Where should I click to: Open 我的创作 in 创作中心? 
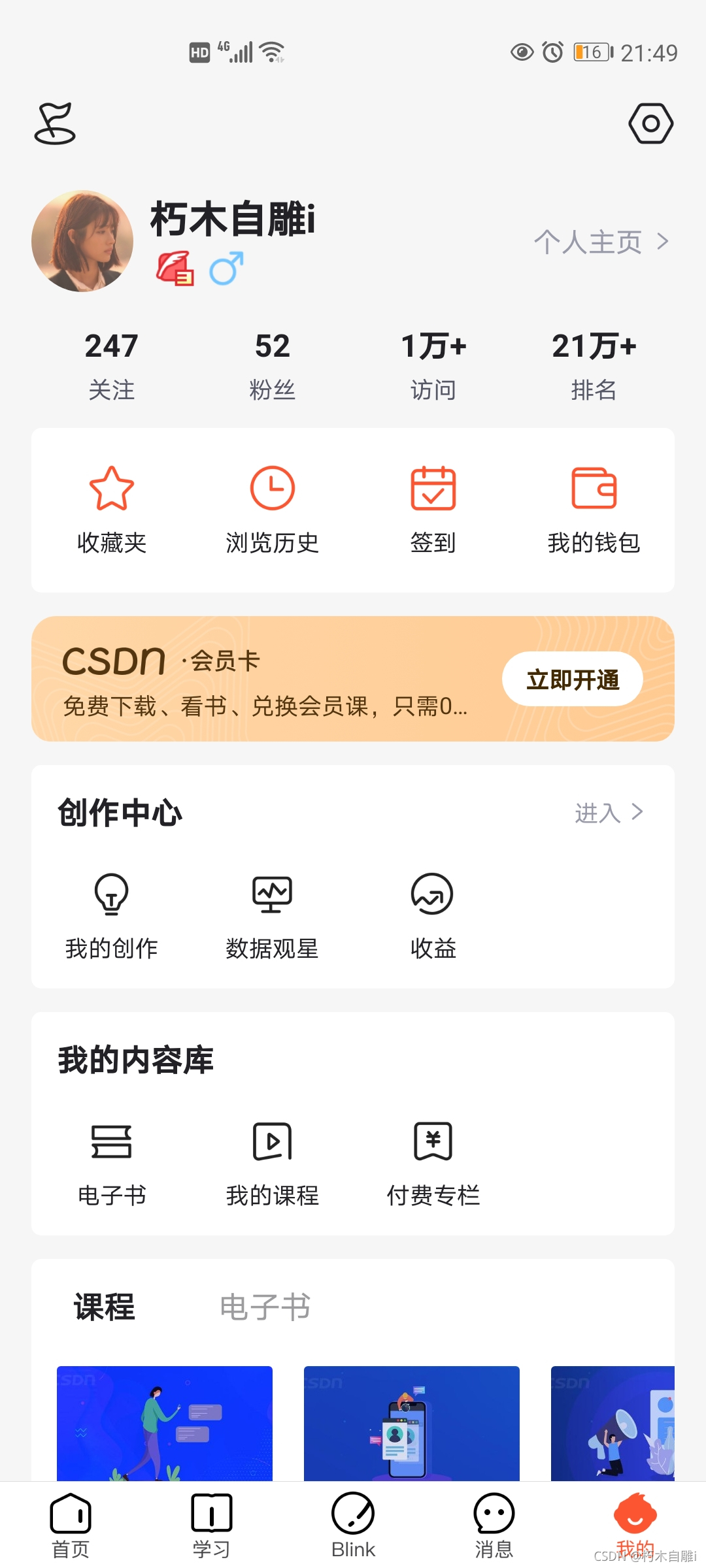click(x=111, y=915)
